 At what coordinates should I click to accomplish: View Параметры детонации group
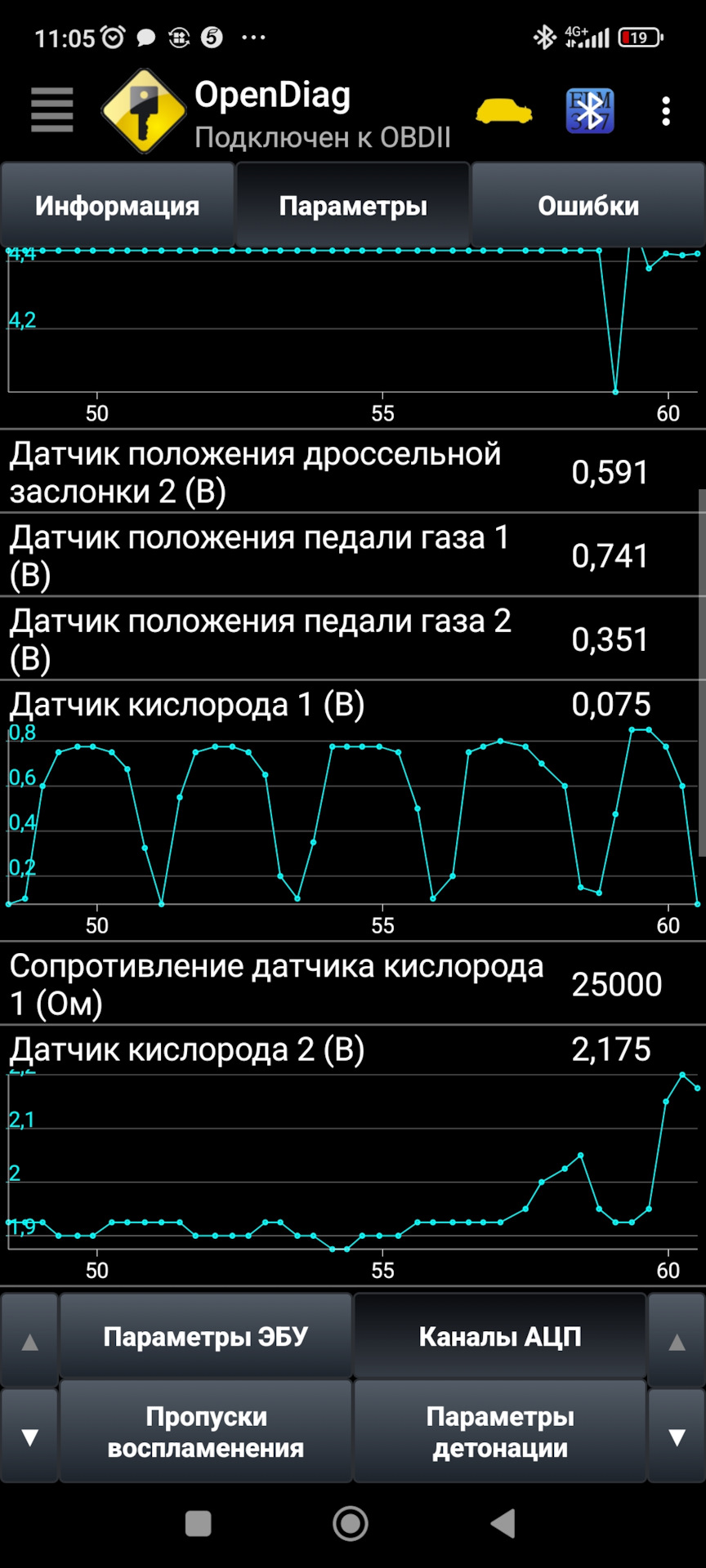pos(500,1432)
